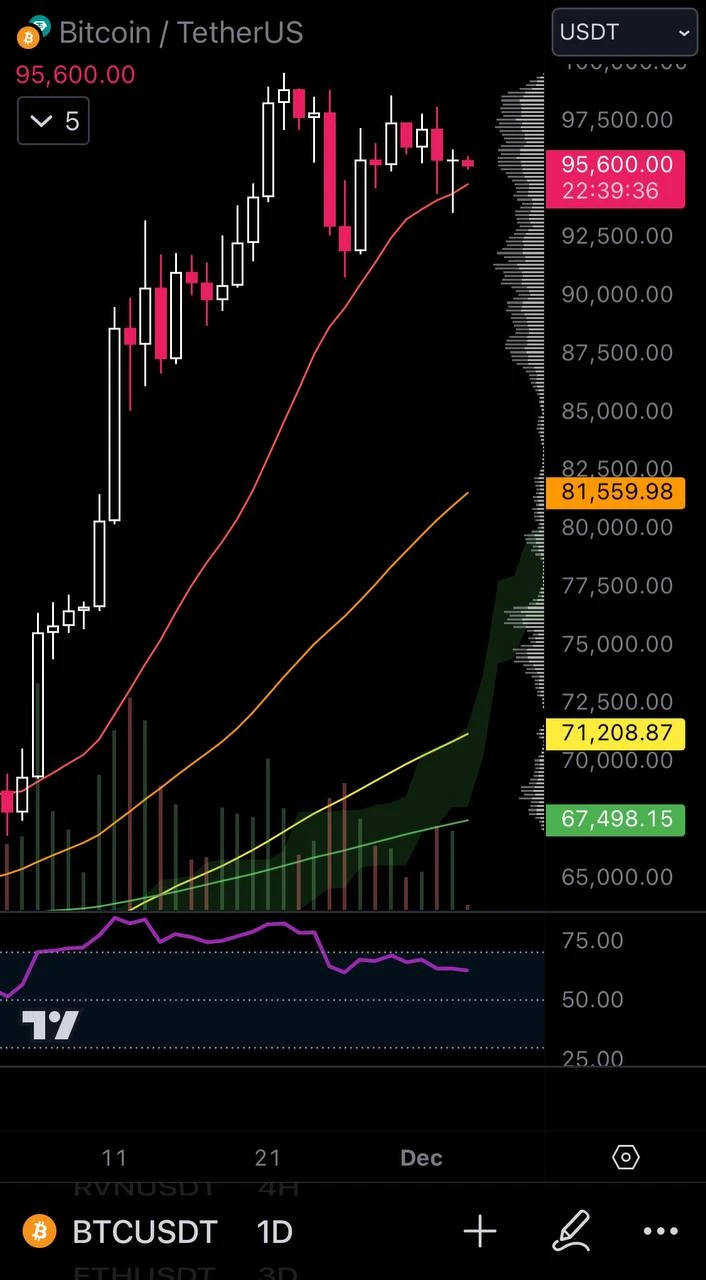Open the drawing tools pencil

[x=571, y=1232]
